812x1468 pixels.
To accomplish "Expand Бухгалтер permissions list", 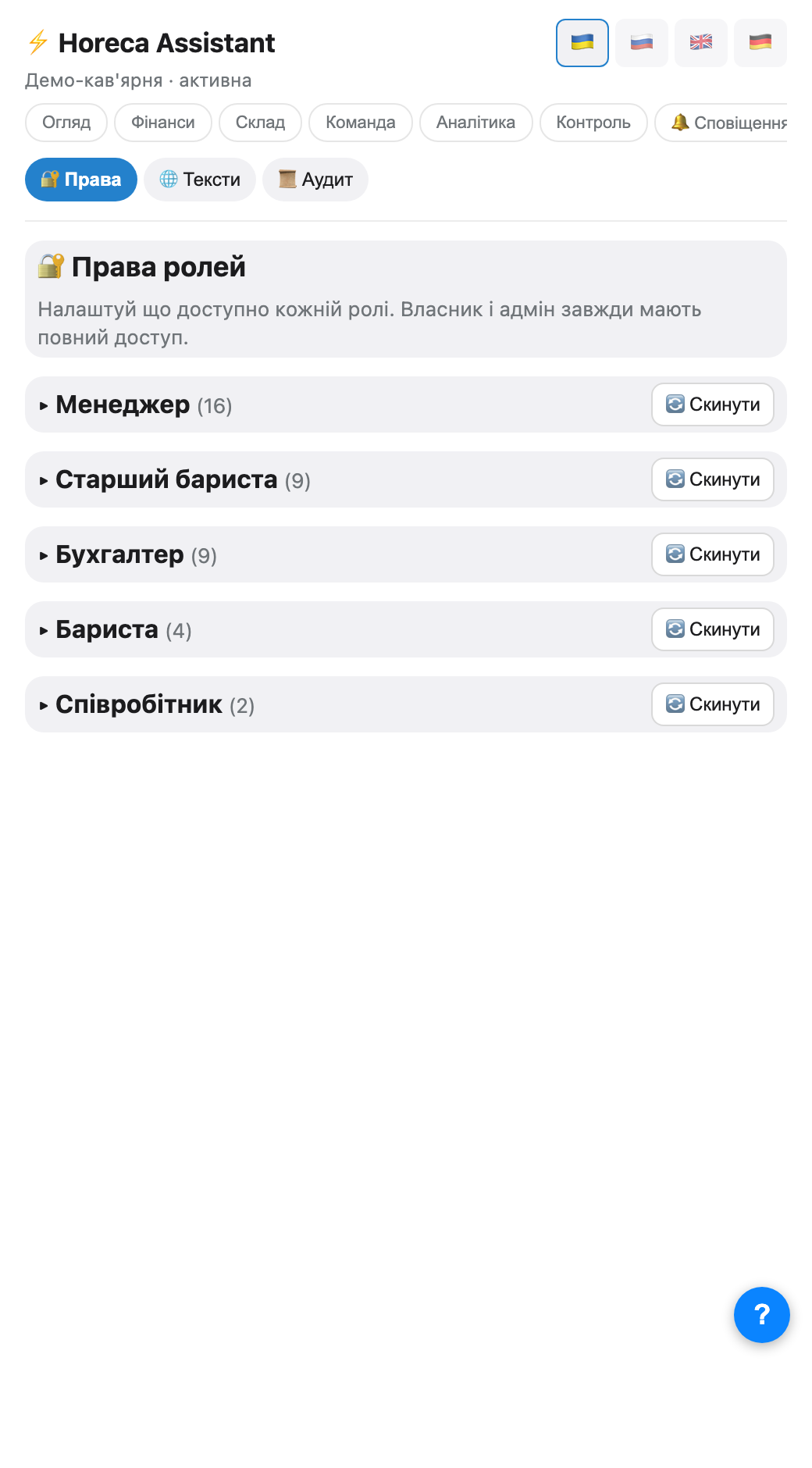I will coord(128,554).
